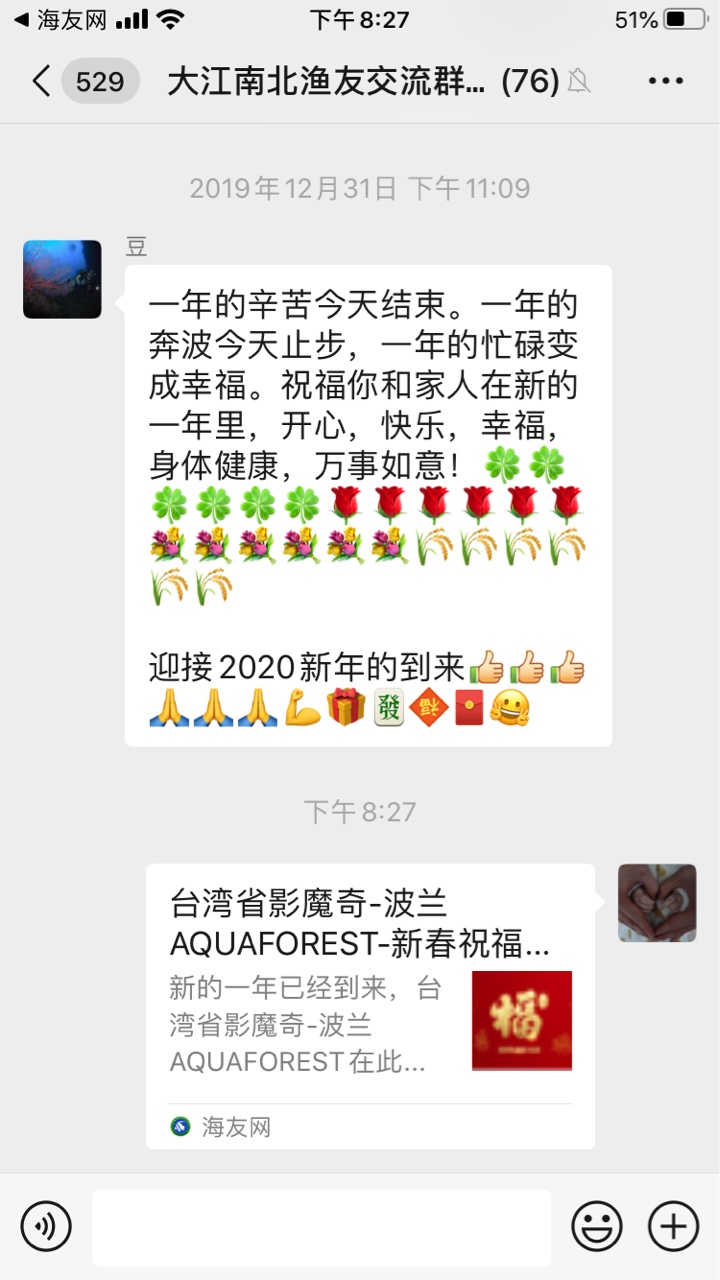
Task: Open the plus attachments menu
Action: coord(673,1226)
